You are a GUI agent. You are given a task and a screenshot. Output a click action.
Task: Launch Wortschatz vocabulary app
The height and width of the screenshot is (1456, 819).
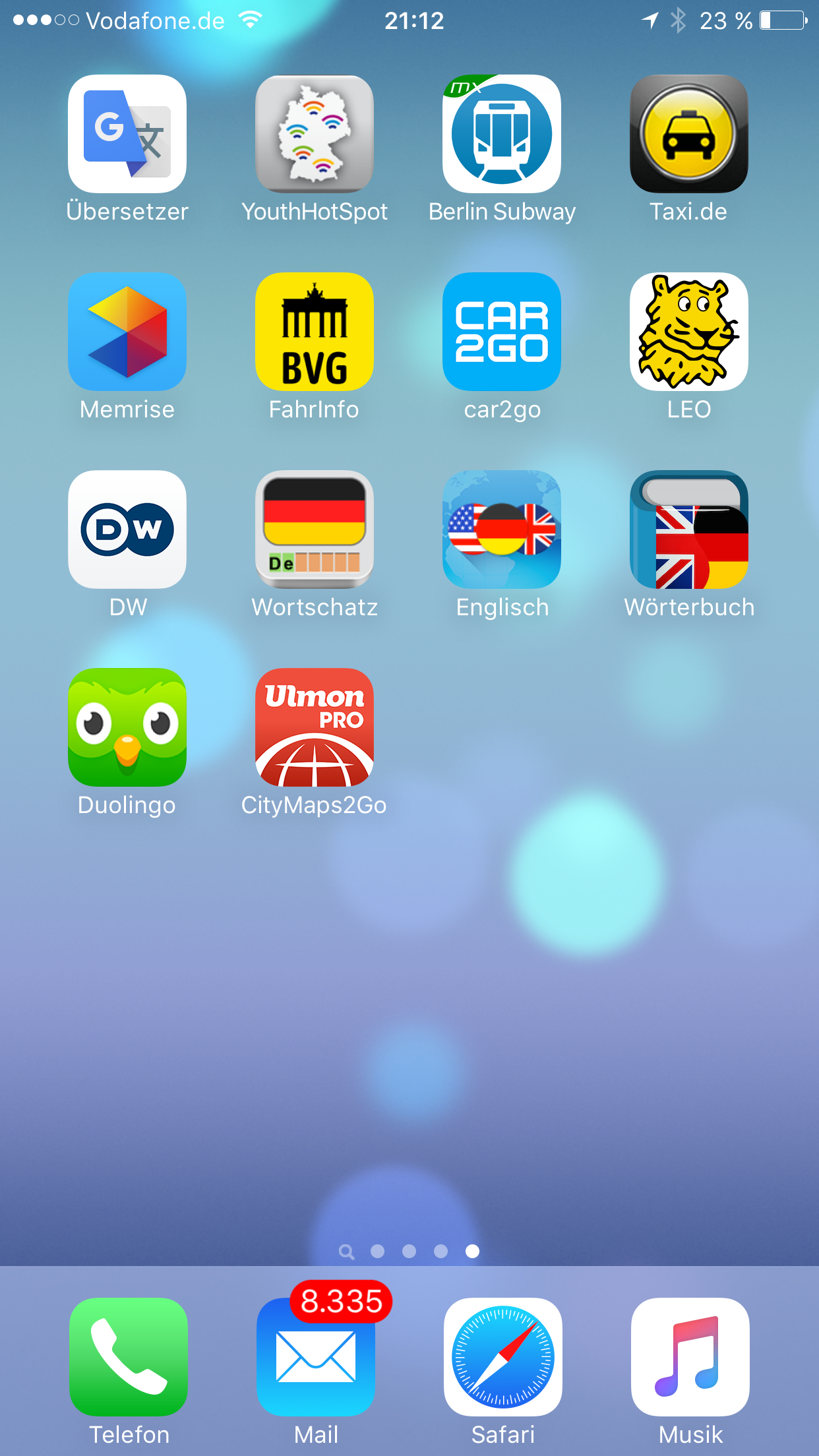click(x=315, y=530)
